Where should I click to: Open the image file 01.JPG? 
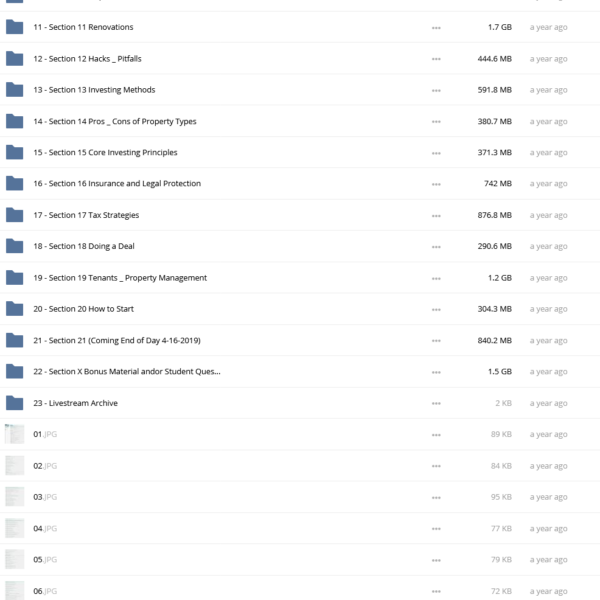pos(45,434)
